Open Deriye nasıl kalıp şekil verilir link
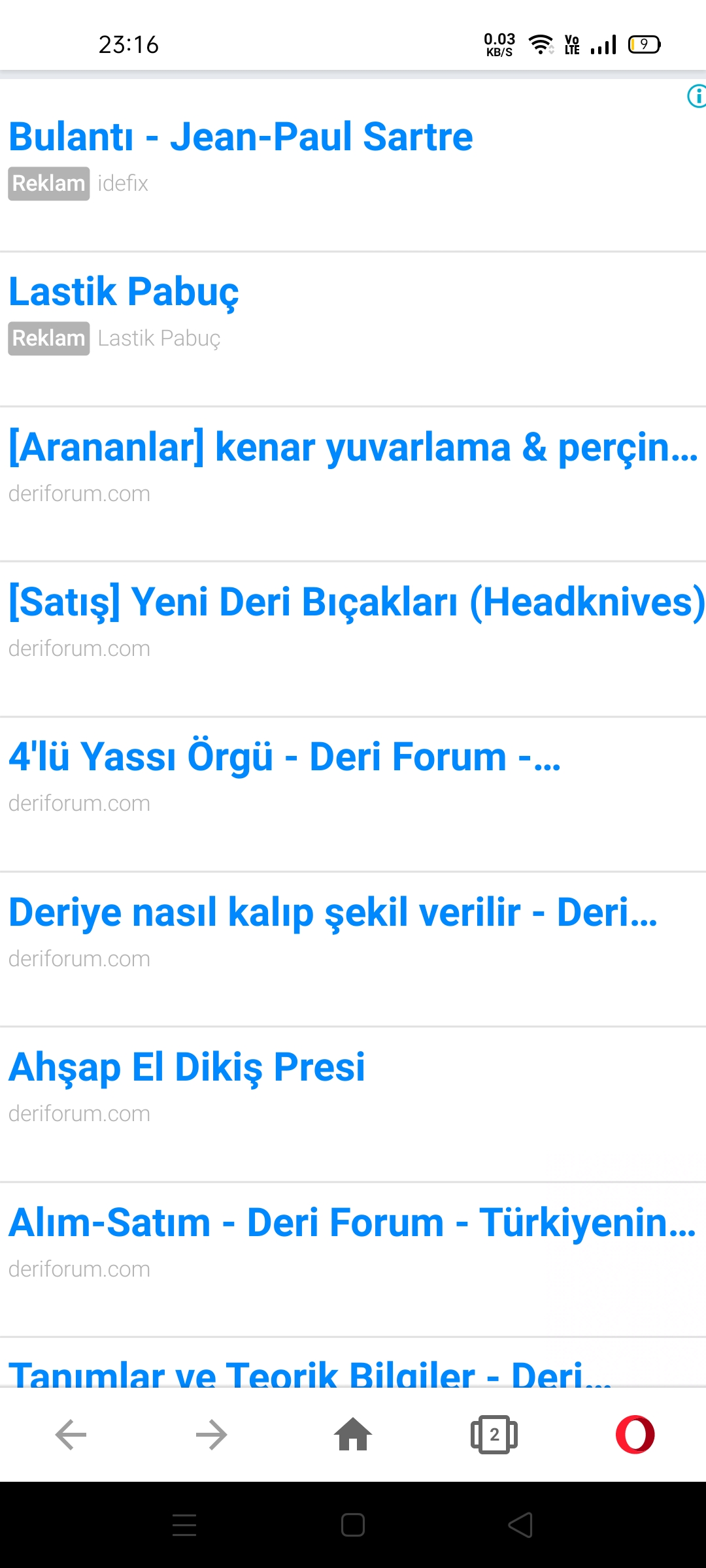Image resolution: width=706 pixels, height=1568 pixels. (x=333, y=913)
